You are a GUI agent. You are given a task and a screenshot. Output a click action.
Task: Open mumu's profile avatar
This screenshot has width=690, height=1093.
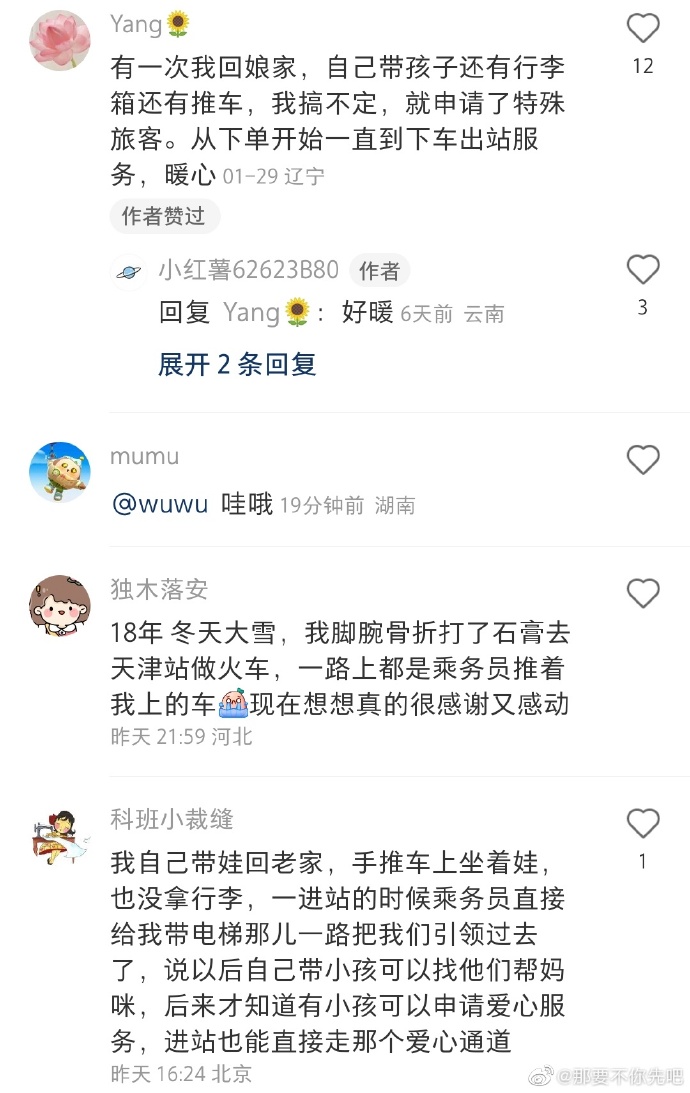(x=60, y=472)
